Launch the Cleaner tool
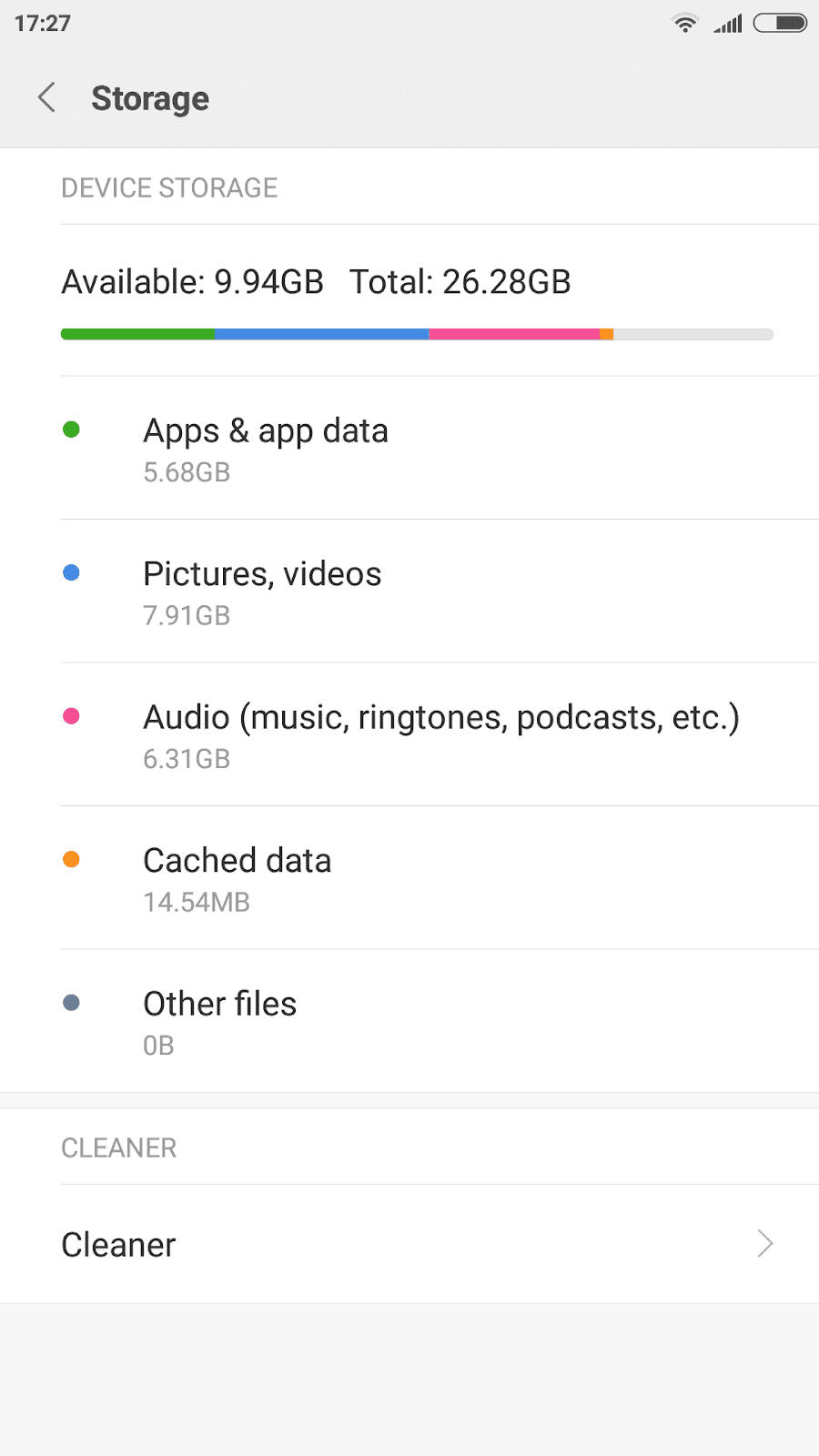Screen dimensions: 819x1456 (409, 1244)
